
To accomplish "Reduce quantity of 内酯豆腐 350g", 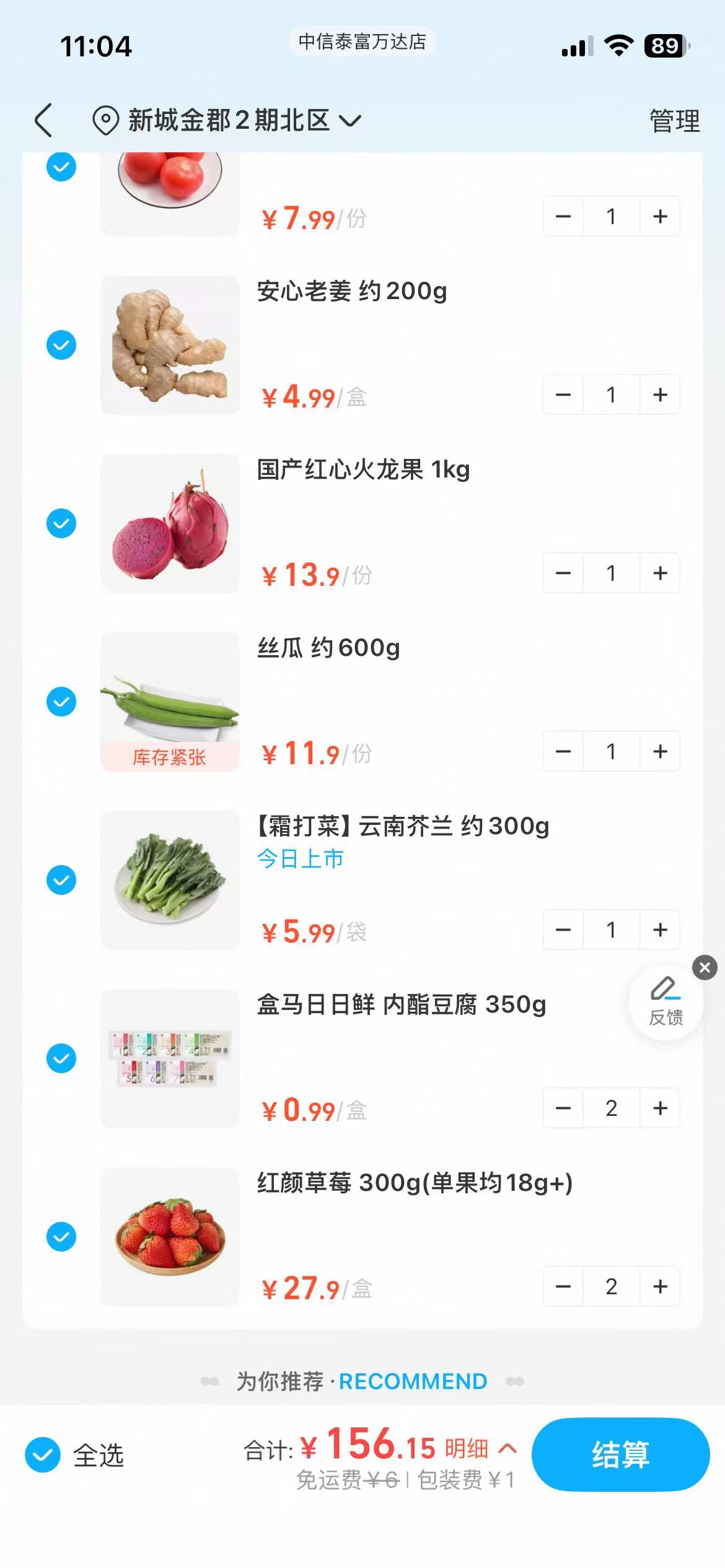I will 563,1108.
